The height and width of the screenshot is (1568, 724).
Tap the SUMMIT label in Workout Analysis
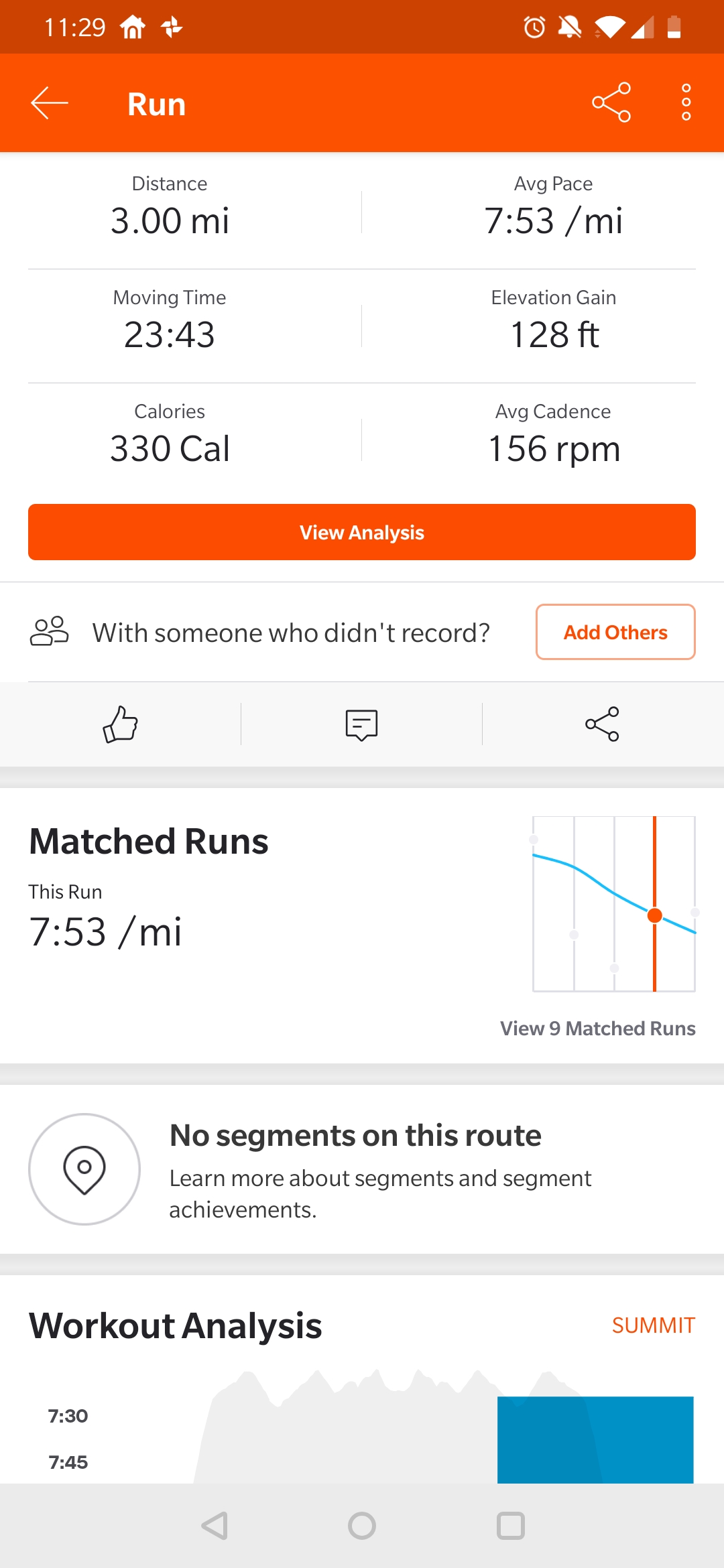[653, 1325]
